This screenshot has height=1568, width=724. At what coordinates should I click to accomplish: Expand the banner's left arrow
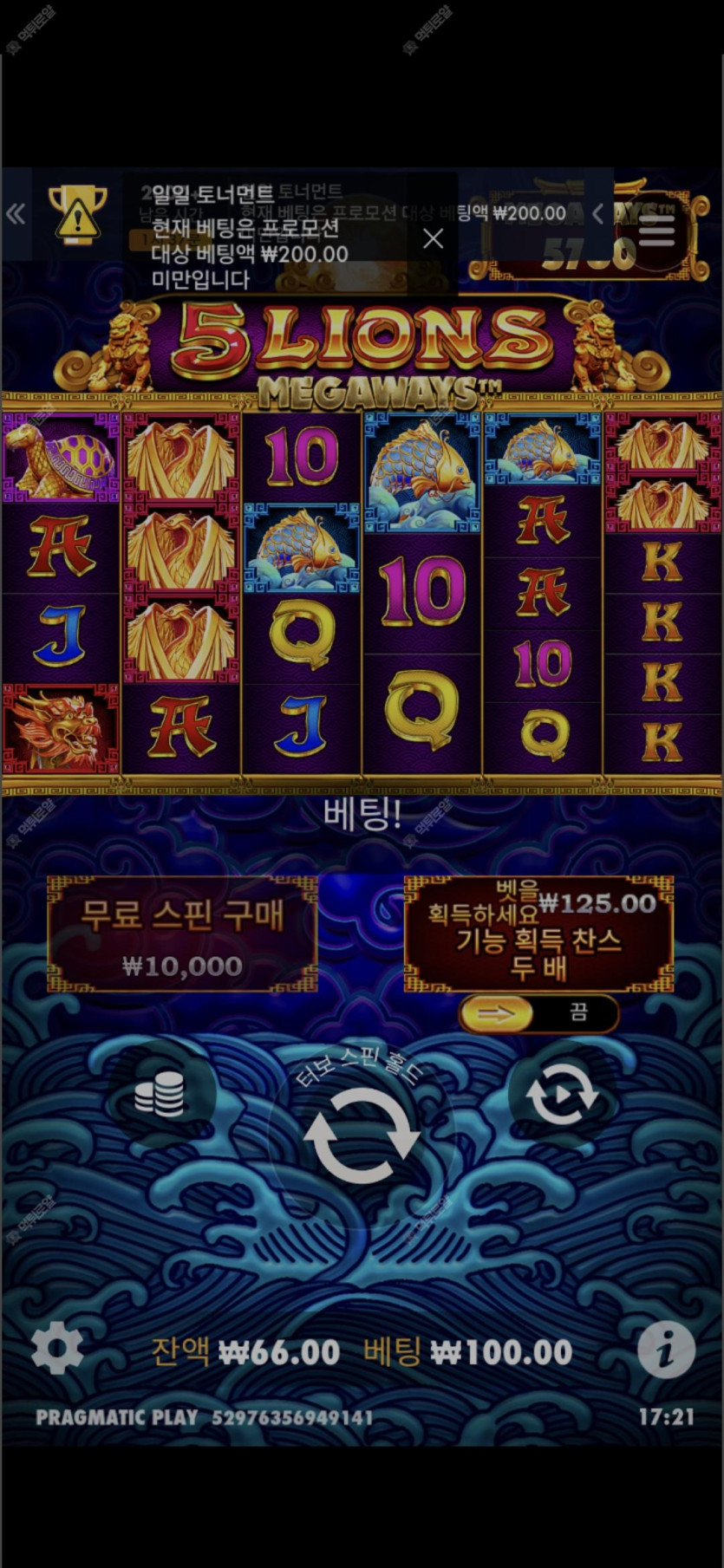(597, 213)
